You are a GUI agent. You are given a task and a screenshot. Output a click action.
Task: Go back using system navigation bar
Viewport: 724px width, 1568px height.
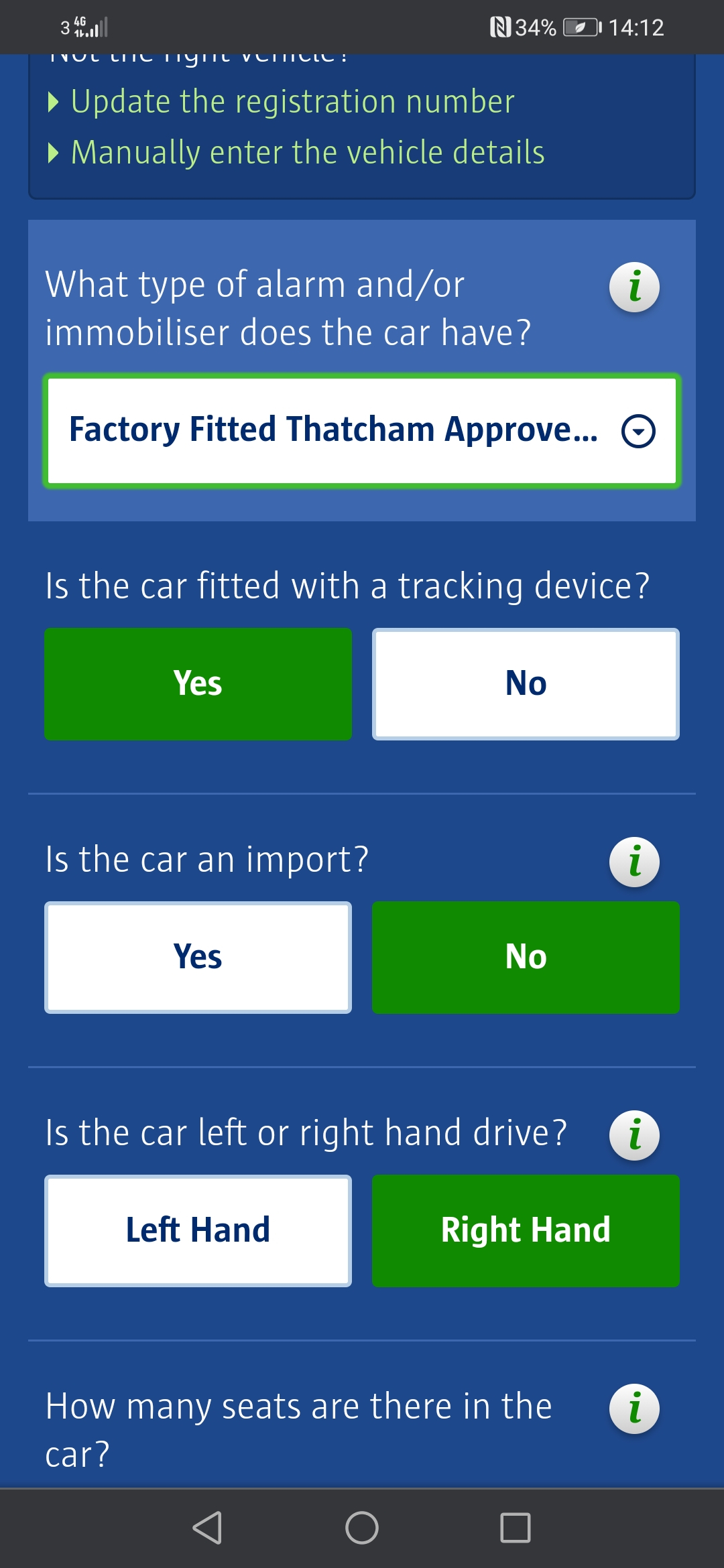(x=208, y=1528)
